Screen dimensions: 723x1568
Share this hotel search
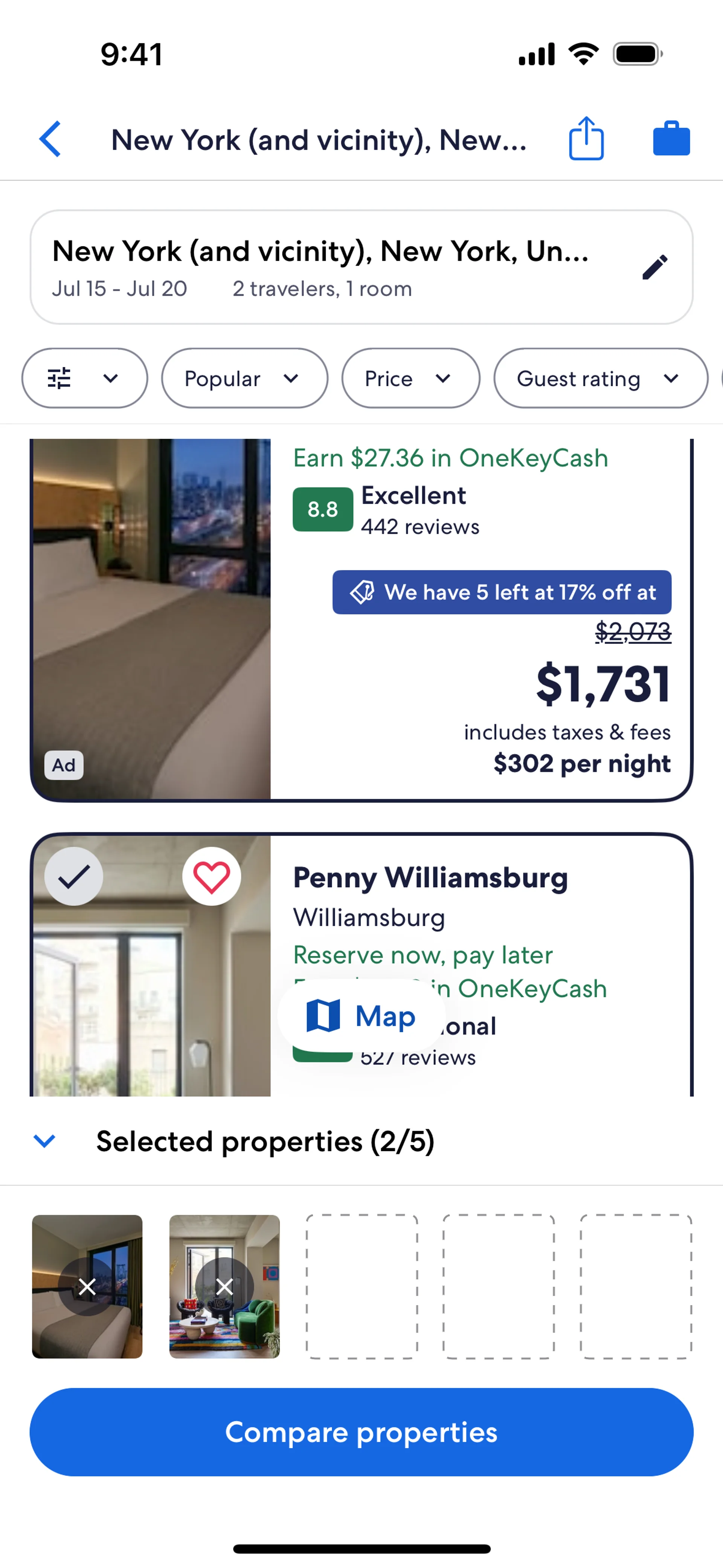pos(586,139)
